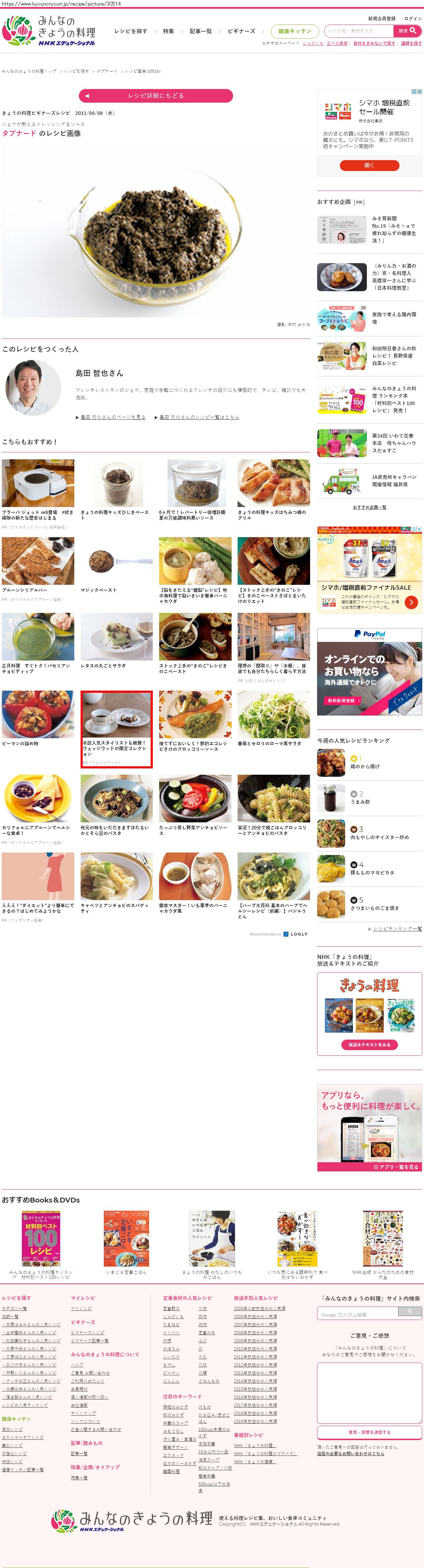Register via 新規会員登録
The image size is (424, 1568).
pos(381,18)
